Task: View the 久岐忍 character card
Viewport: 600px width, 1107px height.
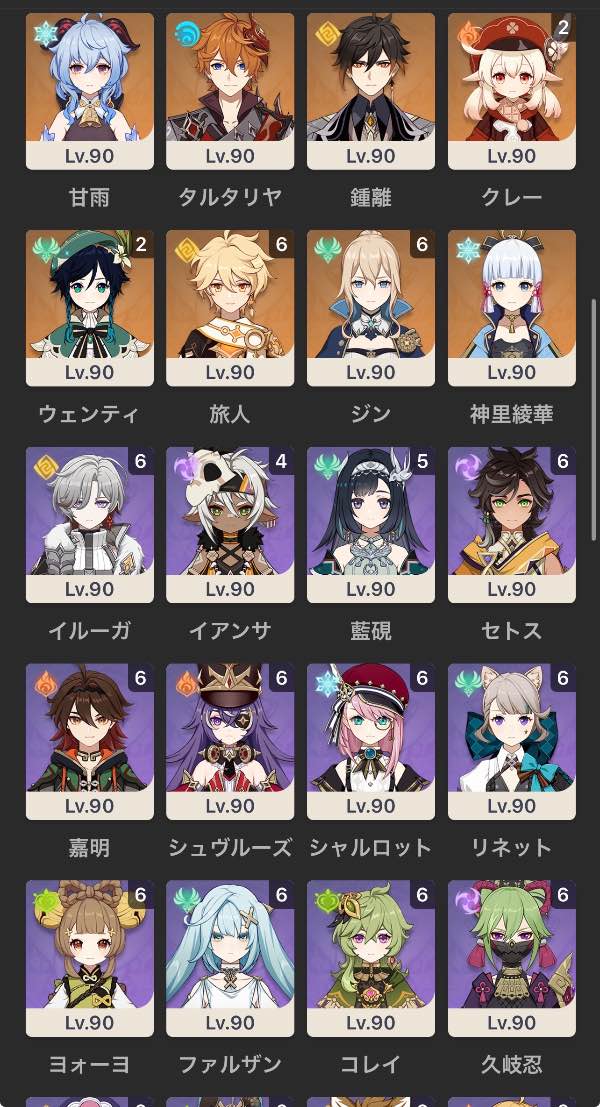Action: (x=512, y=958)
